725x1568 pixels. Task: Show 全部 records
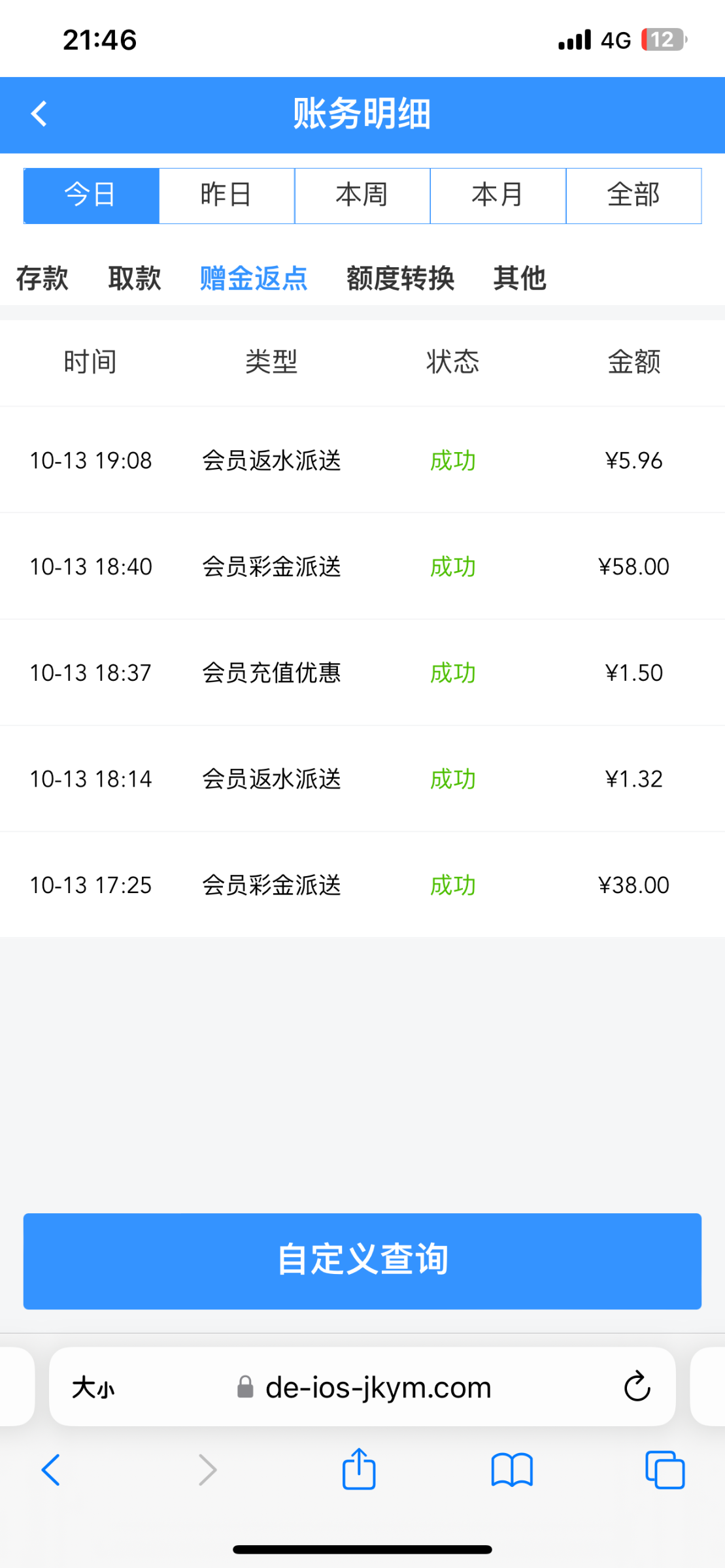pyautogui.click(x=633, y=195)
